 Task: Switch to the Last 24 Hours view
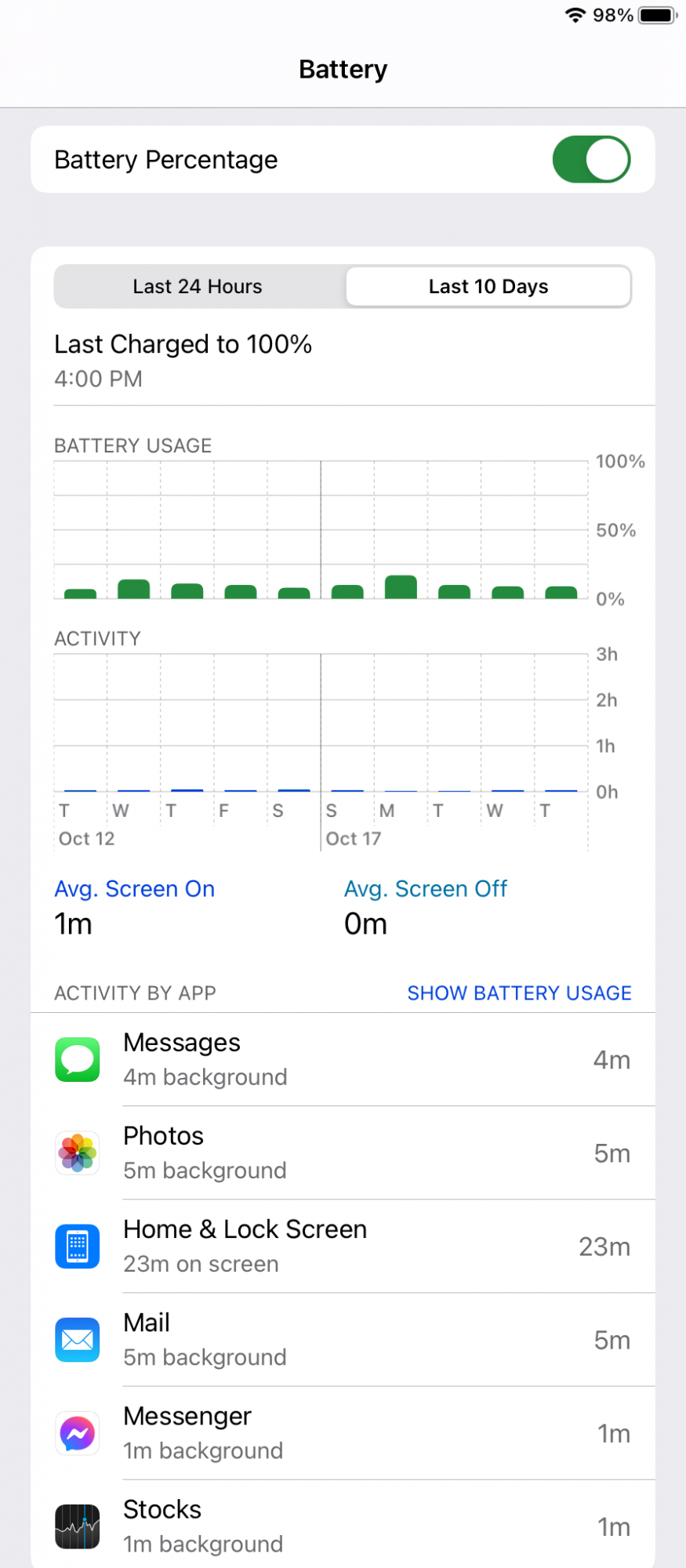(x=198, y=287)
